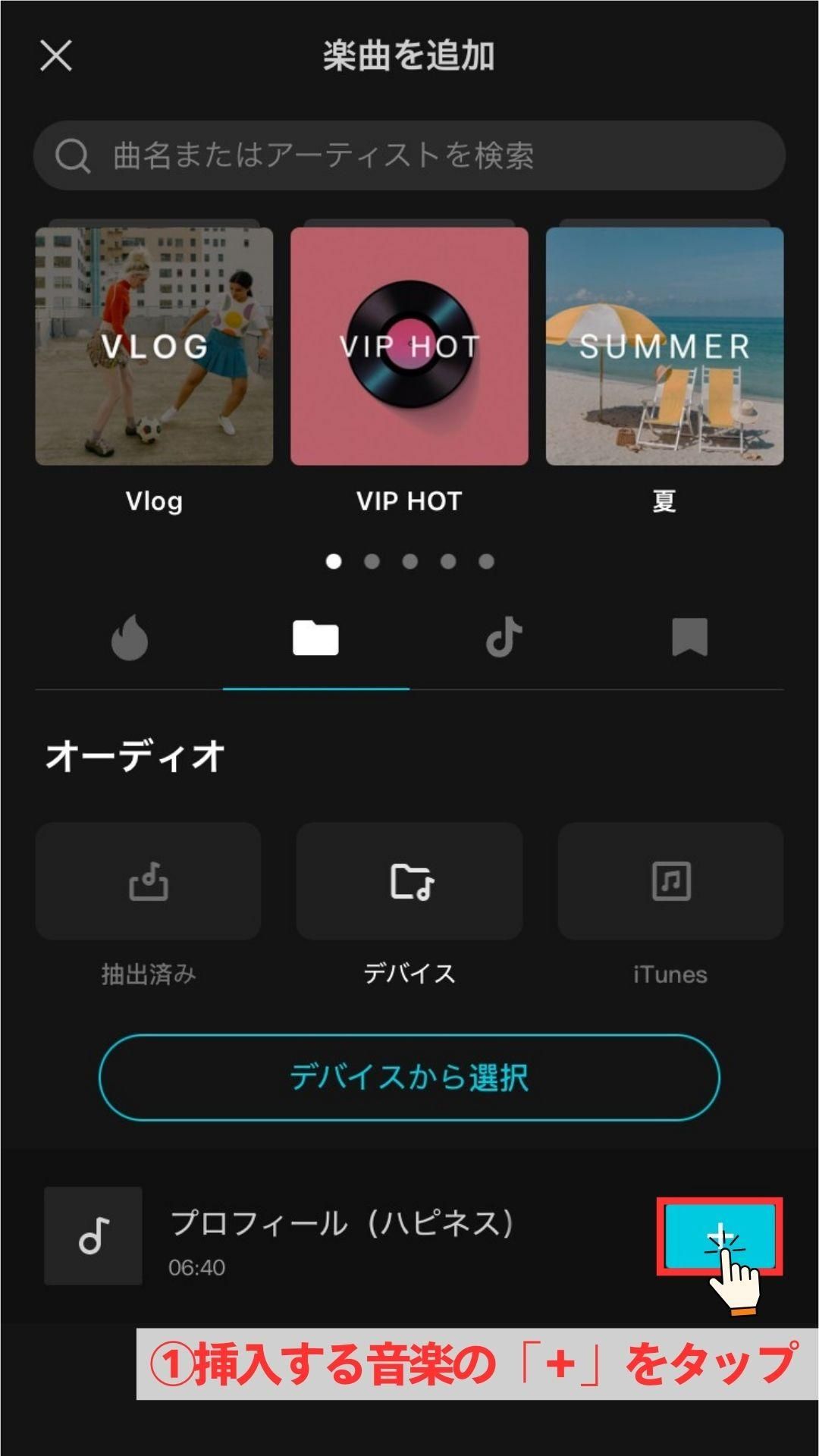Screen dimensions: 819x1456
Task: Switch to the TikTok sounds tab
Action: pyautogui.click(x=504, y=638)
